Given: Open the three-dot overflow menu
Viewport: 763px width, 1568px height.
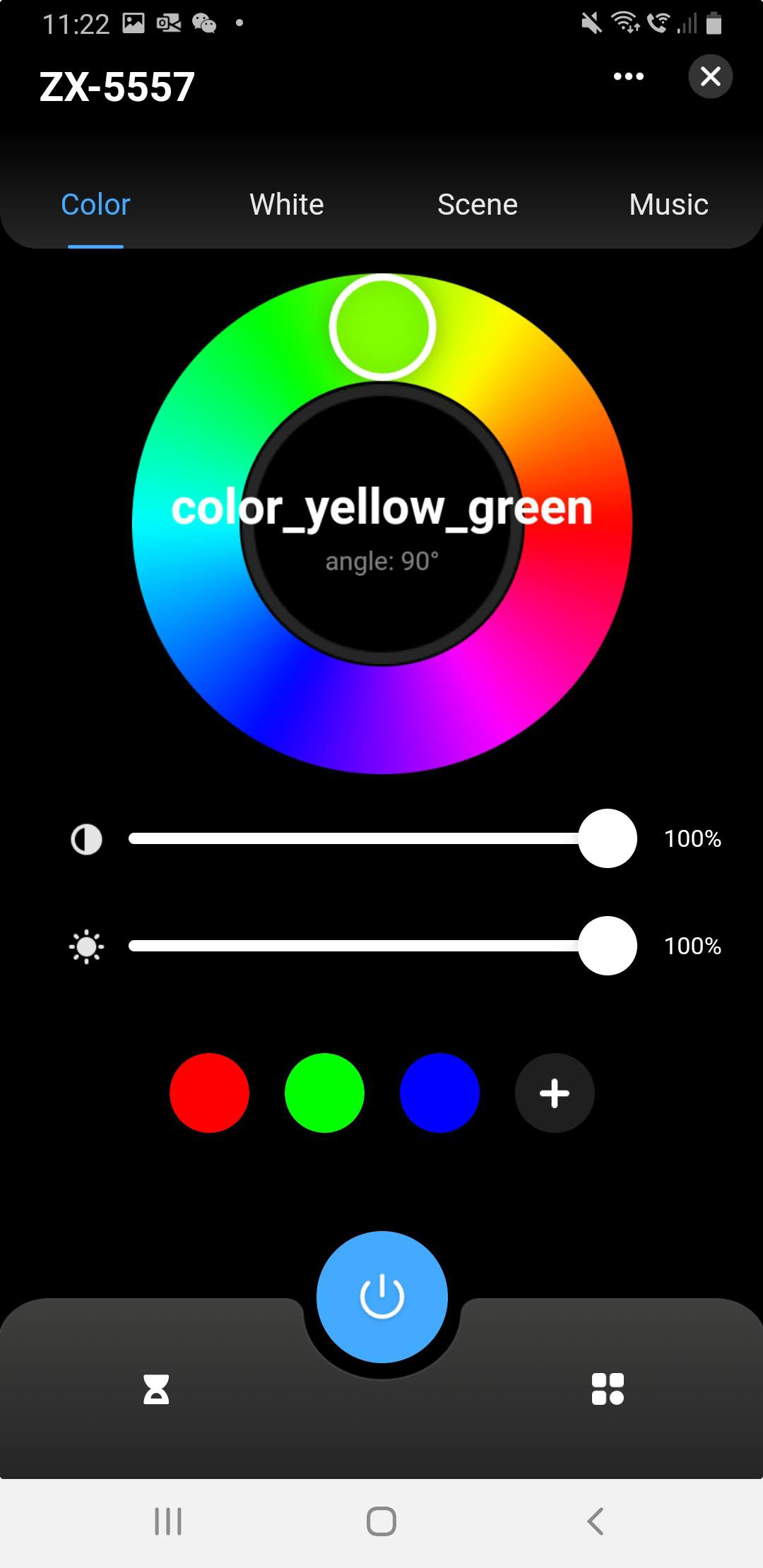Looking at the screenshot, I should point(628,76).
